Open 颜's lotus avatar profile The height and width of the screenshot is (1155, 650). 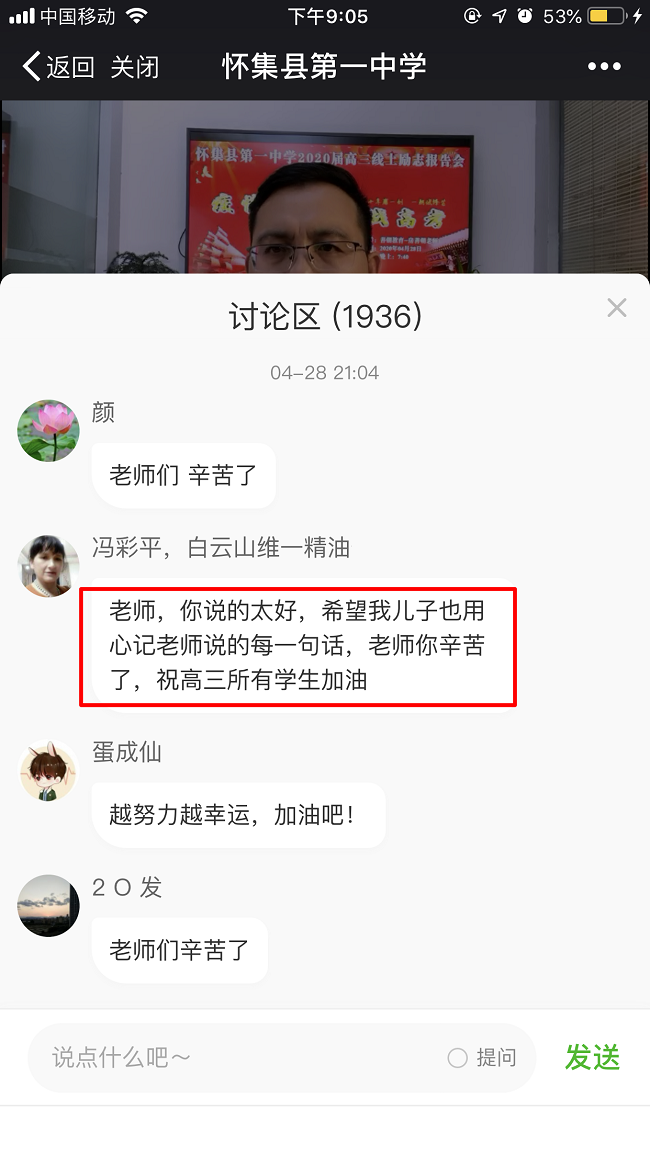pyautogui.click(x=48, y=431)
